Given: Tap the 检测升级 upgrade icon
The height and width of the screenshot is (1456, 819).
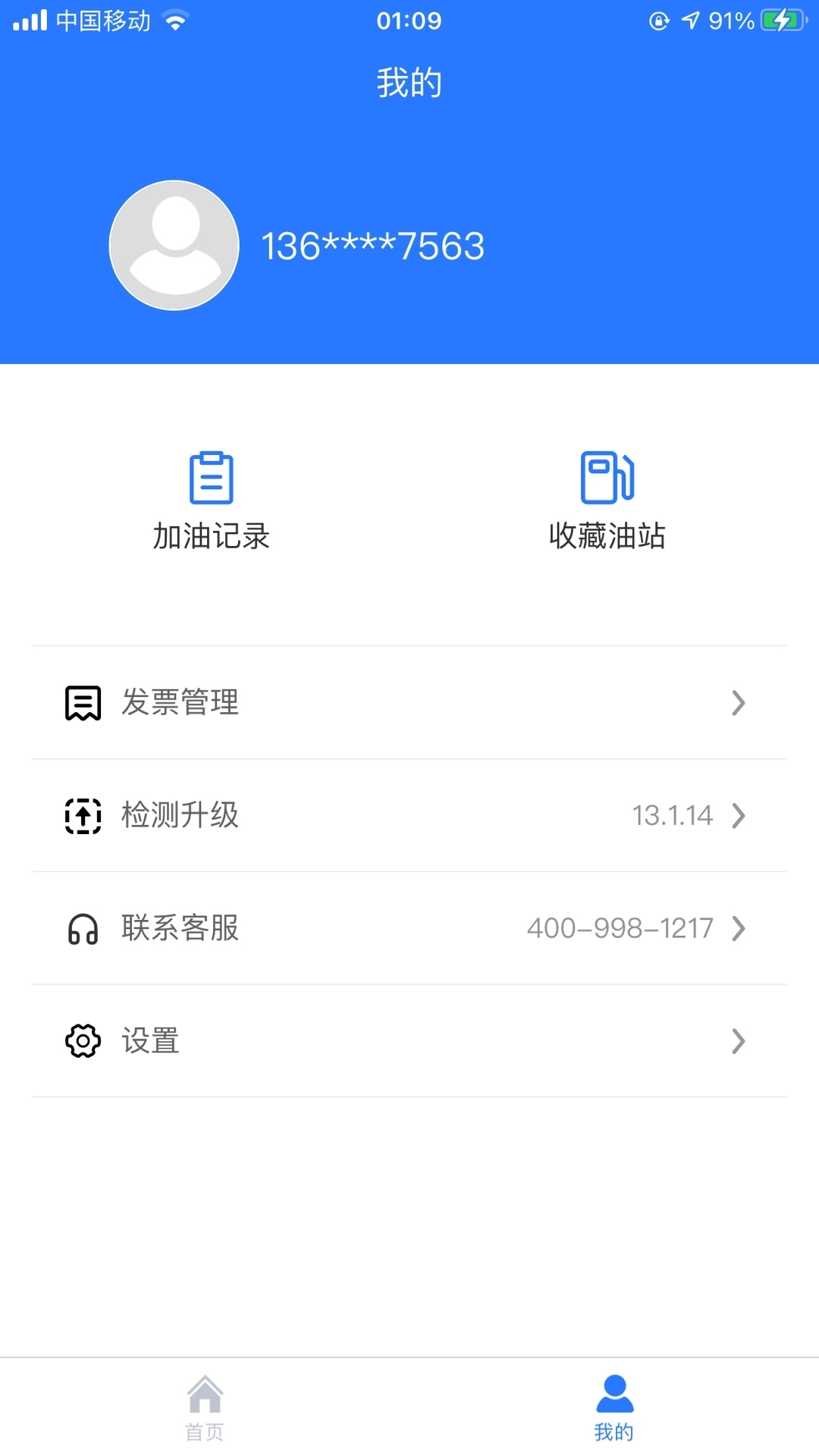Looking at the screenshot, I should pos(83,816).
